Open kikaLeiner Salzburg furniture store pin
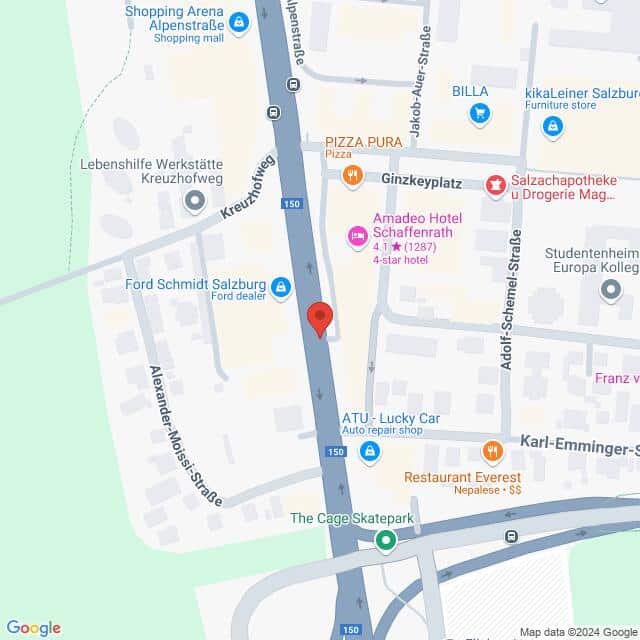The height and width of the screenshot is (640, 640). pyautogui.click(x=552, y=127)
